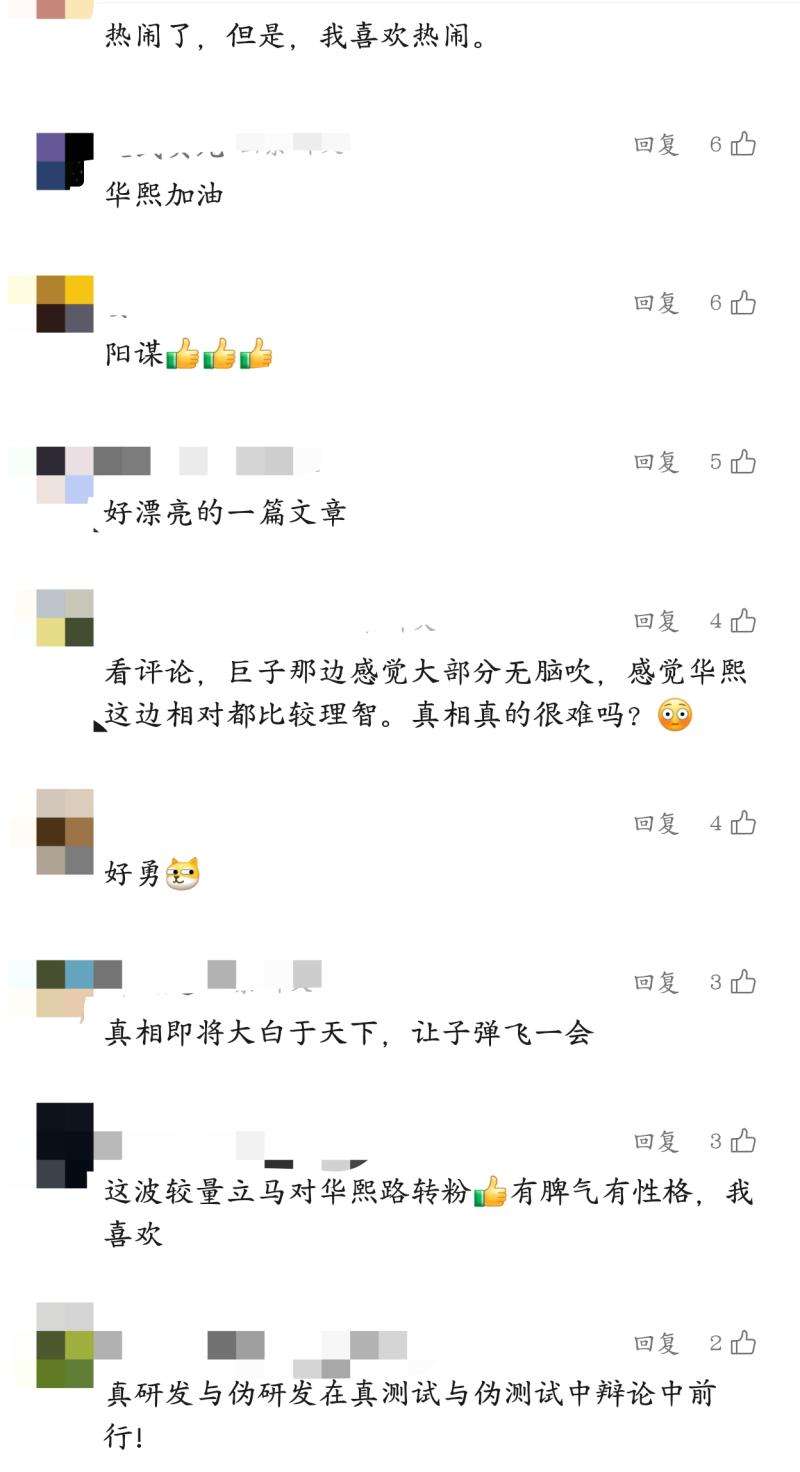Reply to the 看评论 巨子那边 comment

656,621
